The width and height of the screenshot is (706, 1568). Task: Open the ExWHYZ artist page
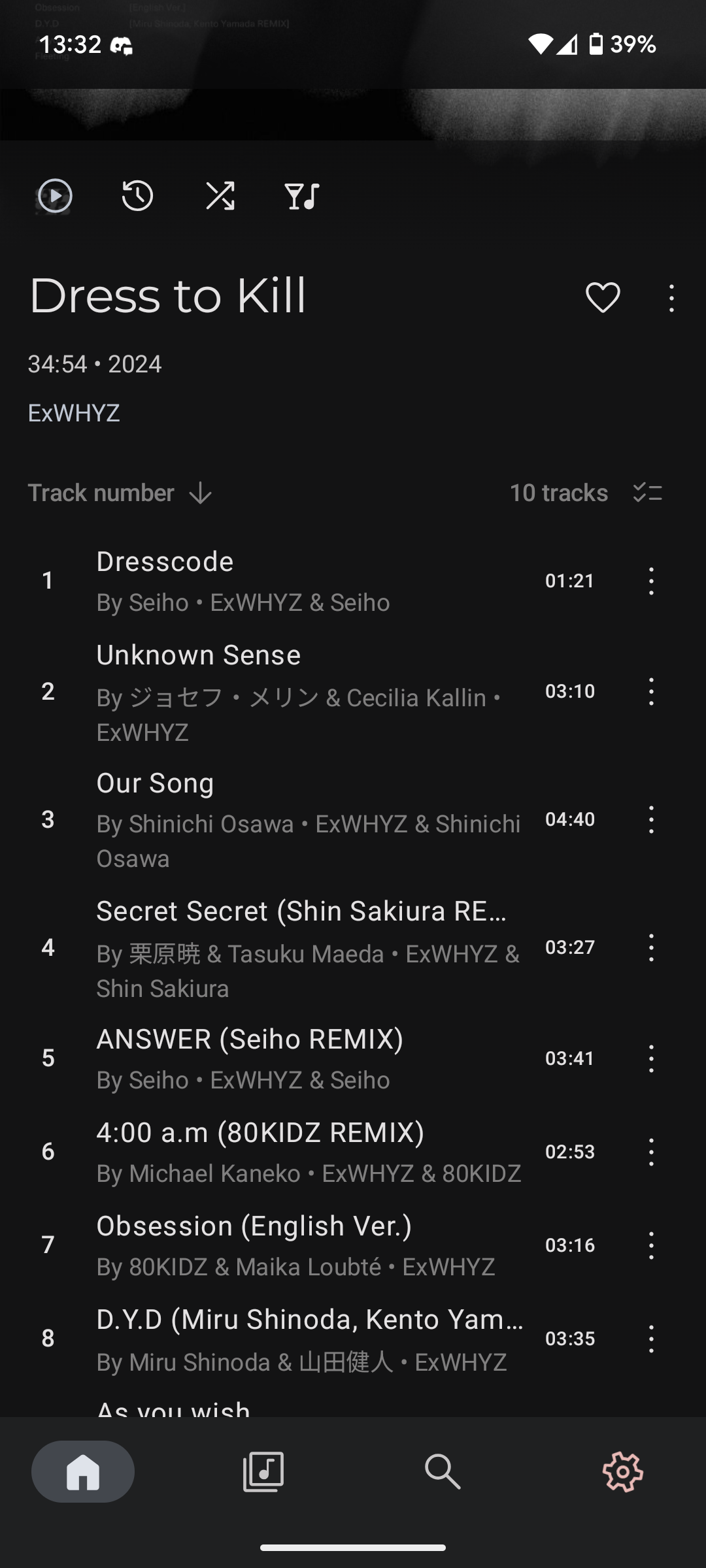pos(74,413)
